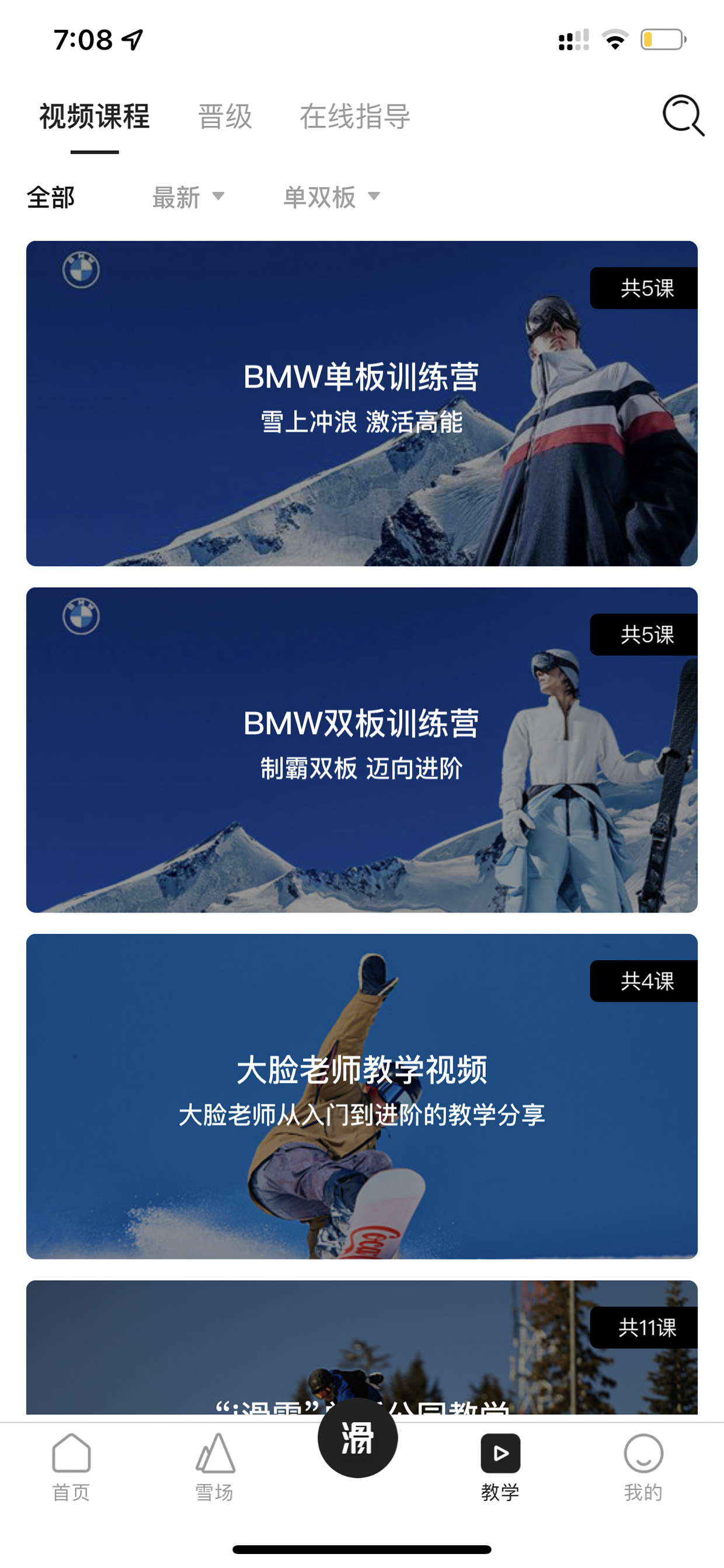
Task: Tap the center 滑 button
Action: tap(358, 1438)
